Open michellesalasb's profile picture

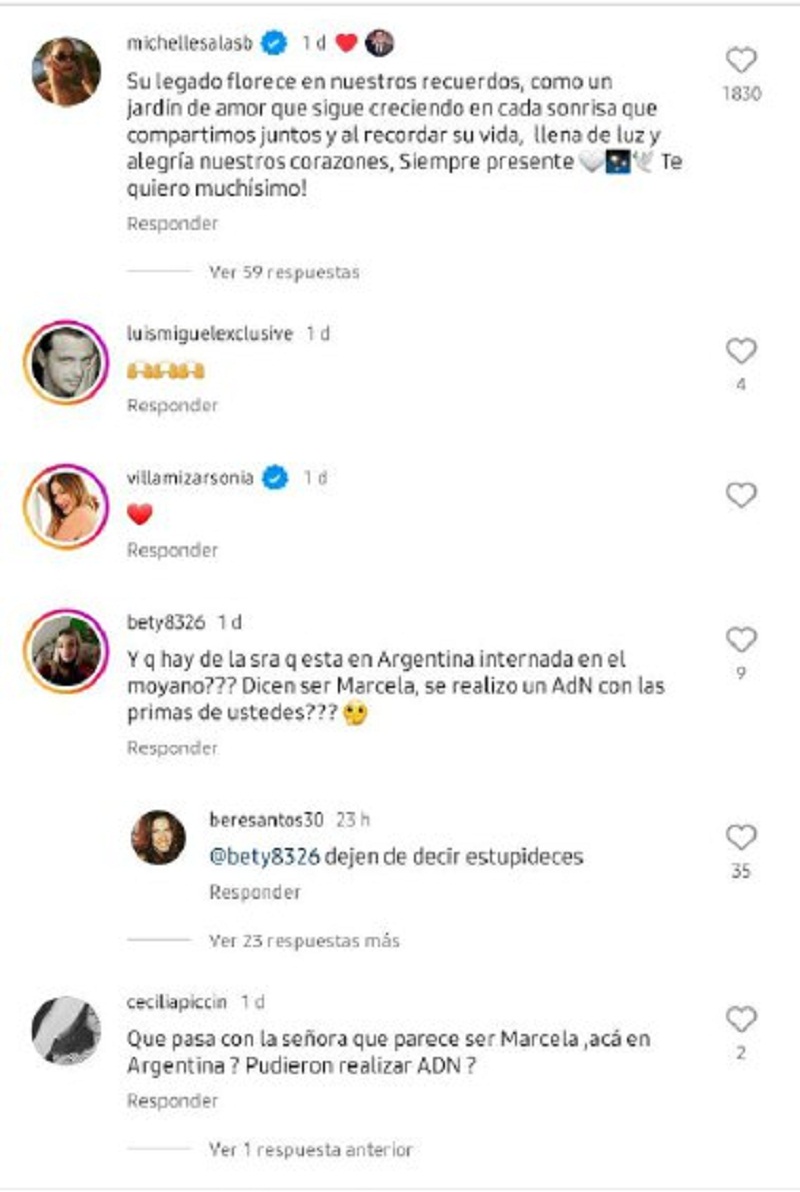(x=66, y=71)
